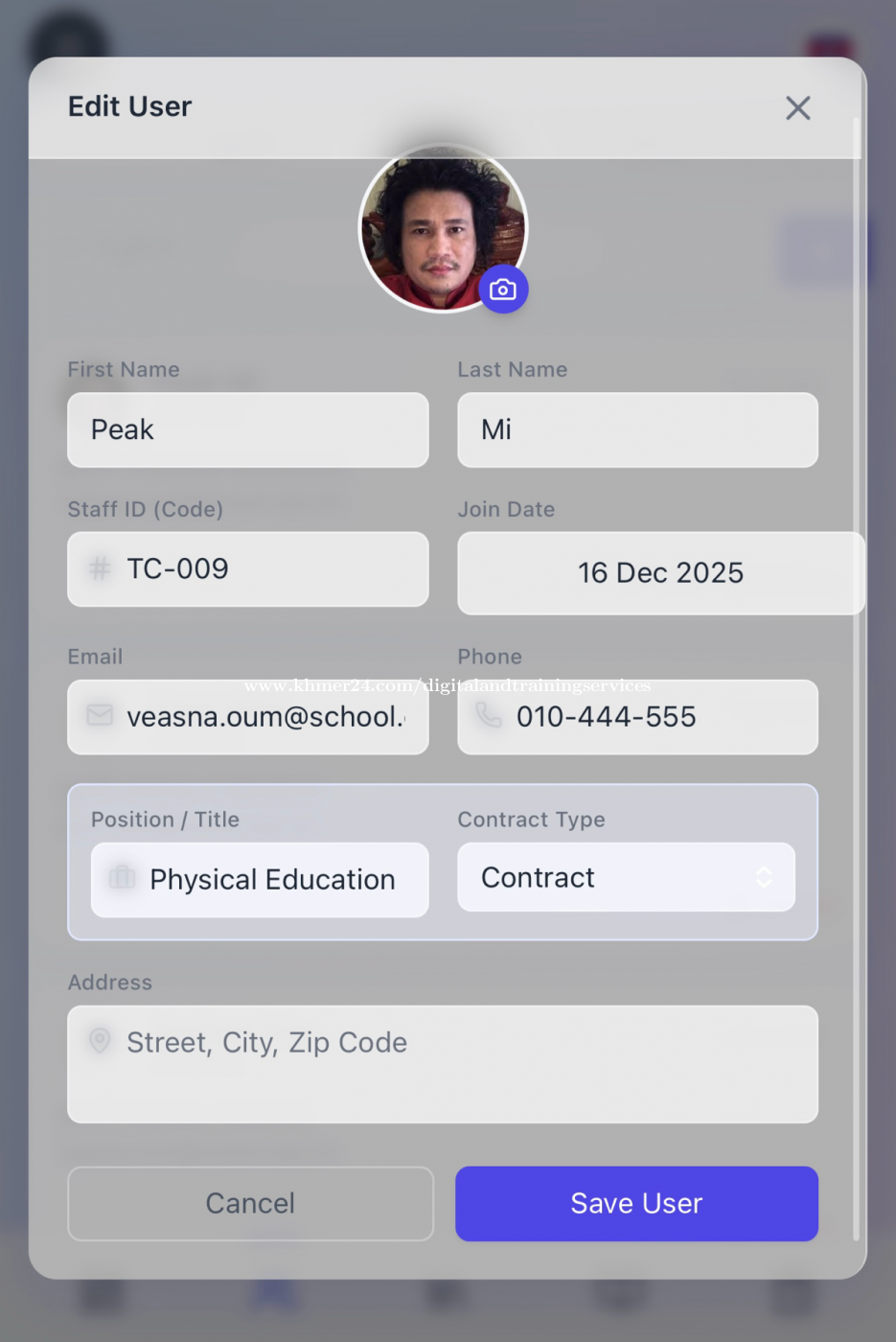Change profile photo via camera icon
The width and height of the screenshot is (896, 1342).
pyautogui.click(x=503, y=289)
